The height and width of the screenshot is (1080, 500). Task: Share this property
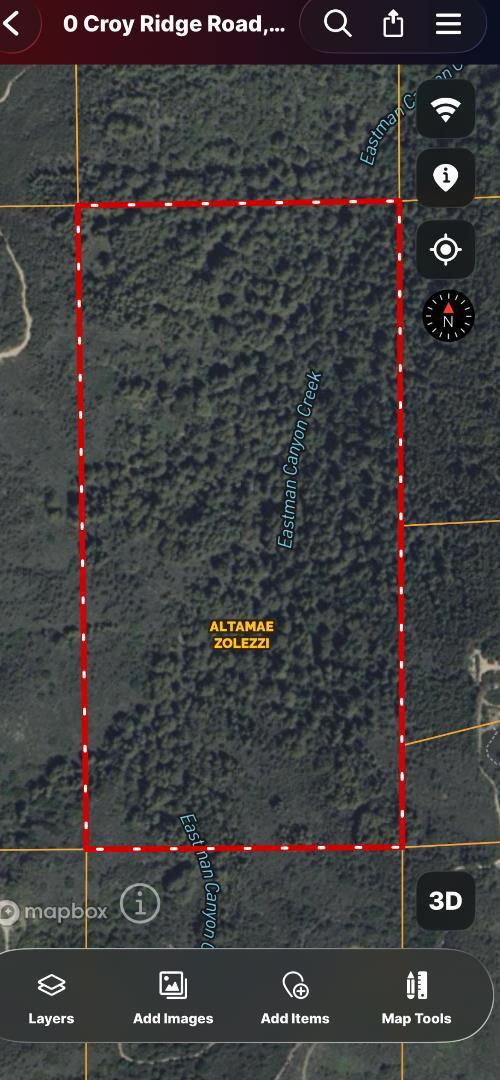pos(393,25)
